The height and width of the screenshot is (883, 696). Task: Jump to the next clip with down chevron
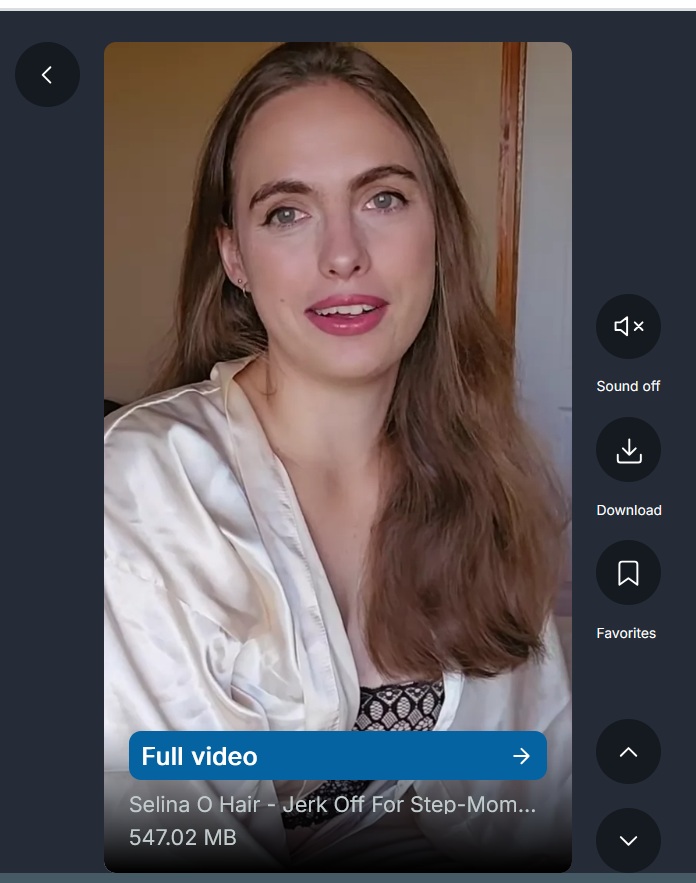click(x=628, y=840)
